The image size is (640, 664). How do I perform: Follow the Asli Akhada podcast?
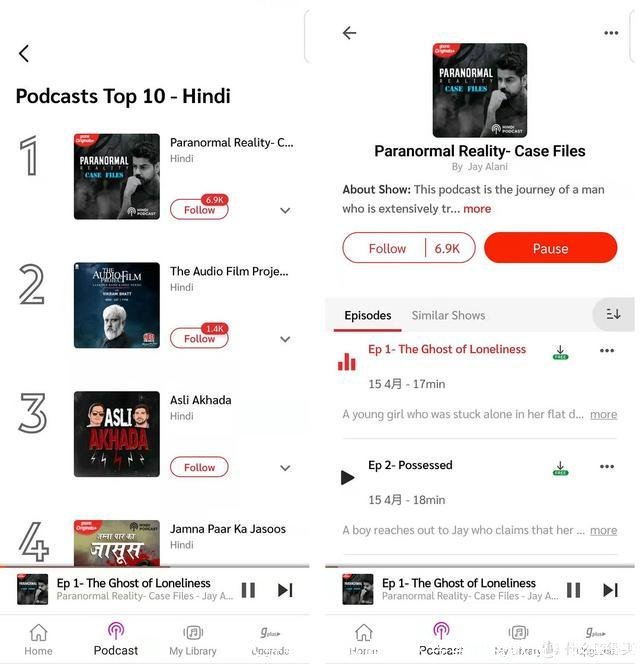198,467
